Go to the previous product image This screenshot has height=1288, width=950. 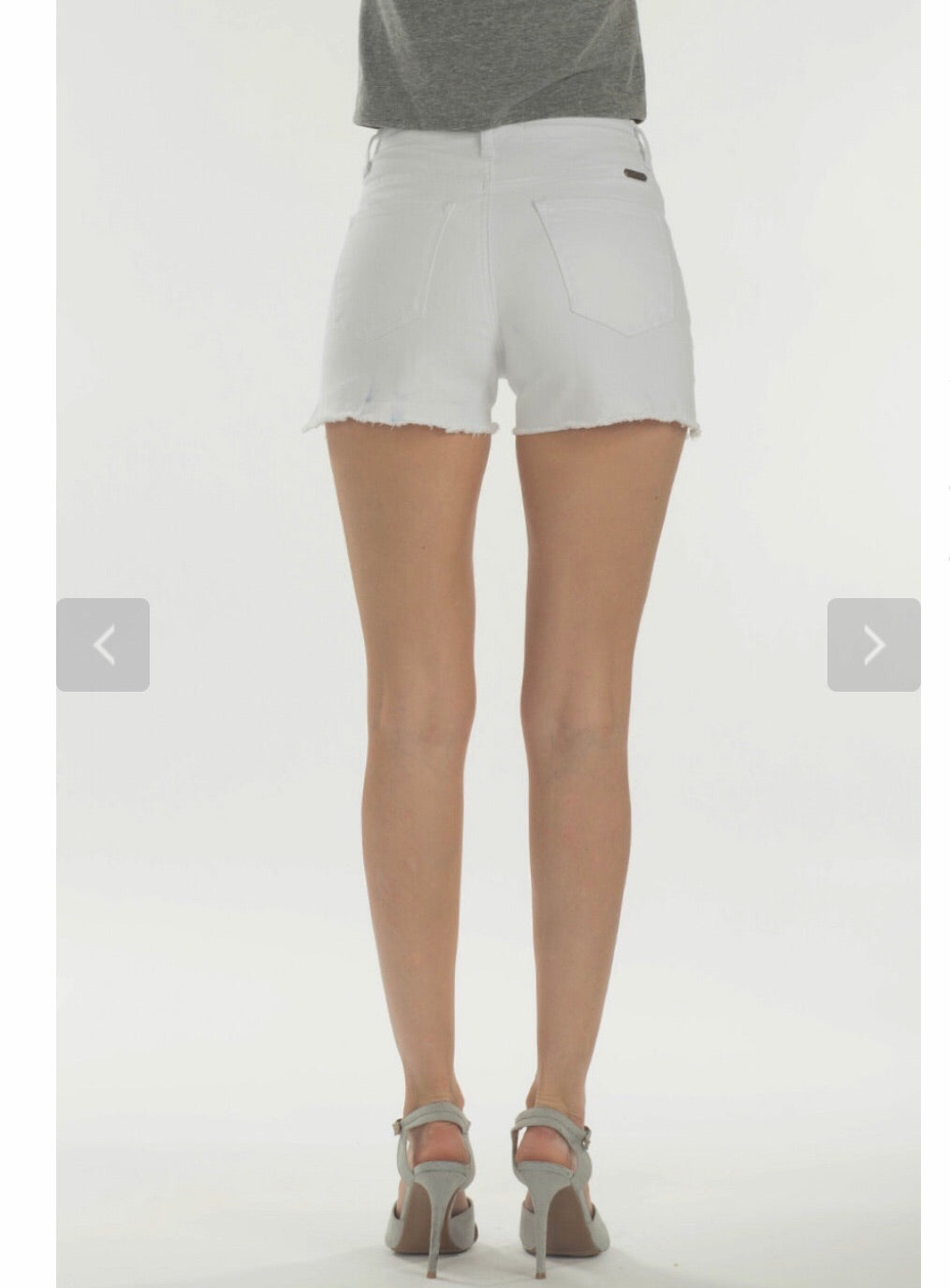coord(103,645)
